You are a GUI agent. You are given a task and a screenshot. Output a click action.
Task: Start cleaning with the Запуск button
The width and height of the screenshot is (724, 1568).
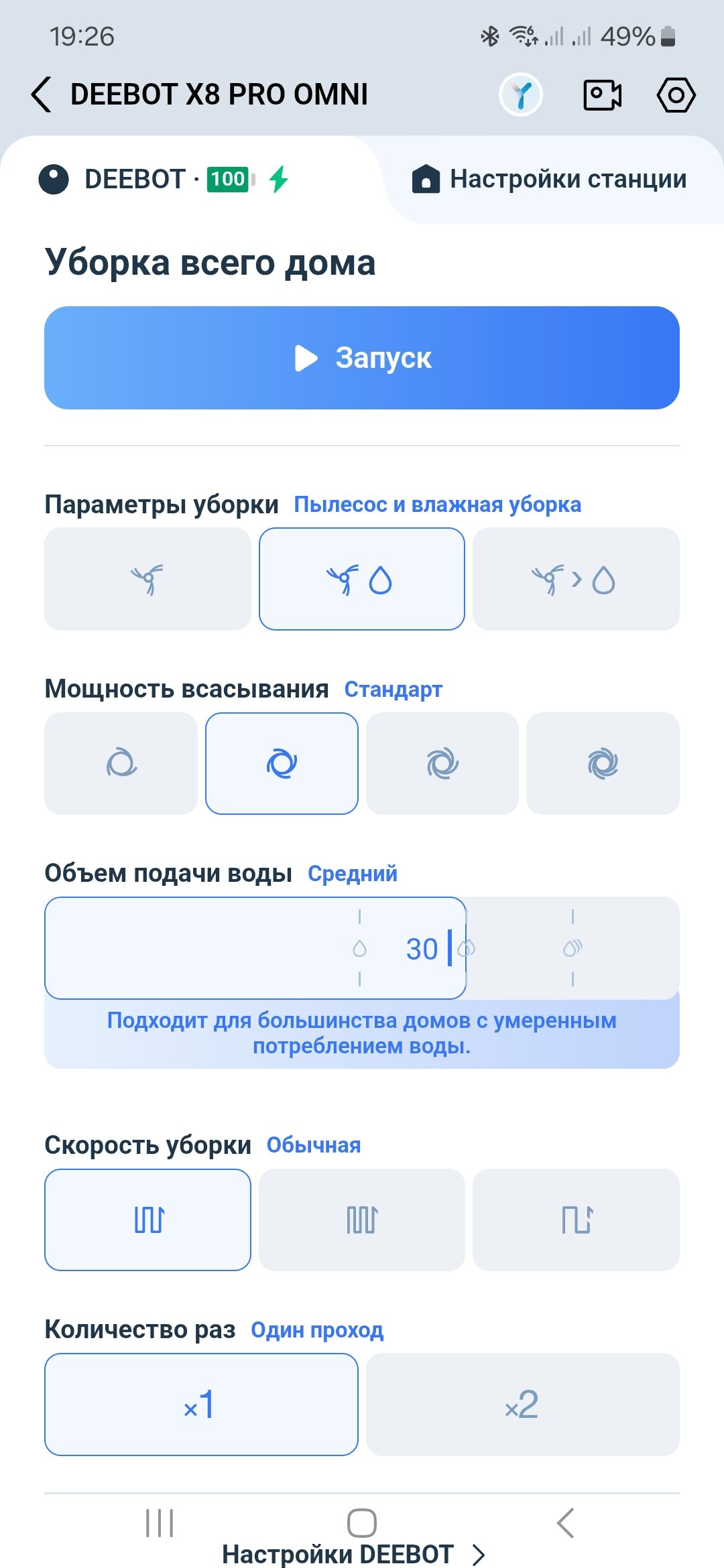pyautogui.click(x=362, y=358)
